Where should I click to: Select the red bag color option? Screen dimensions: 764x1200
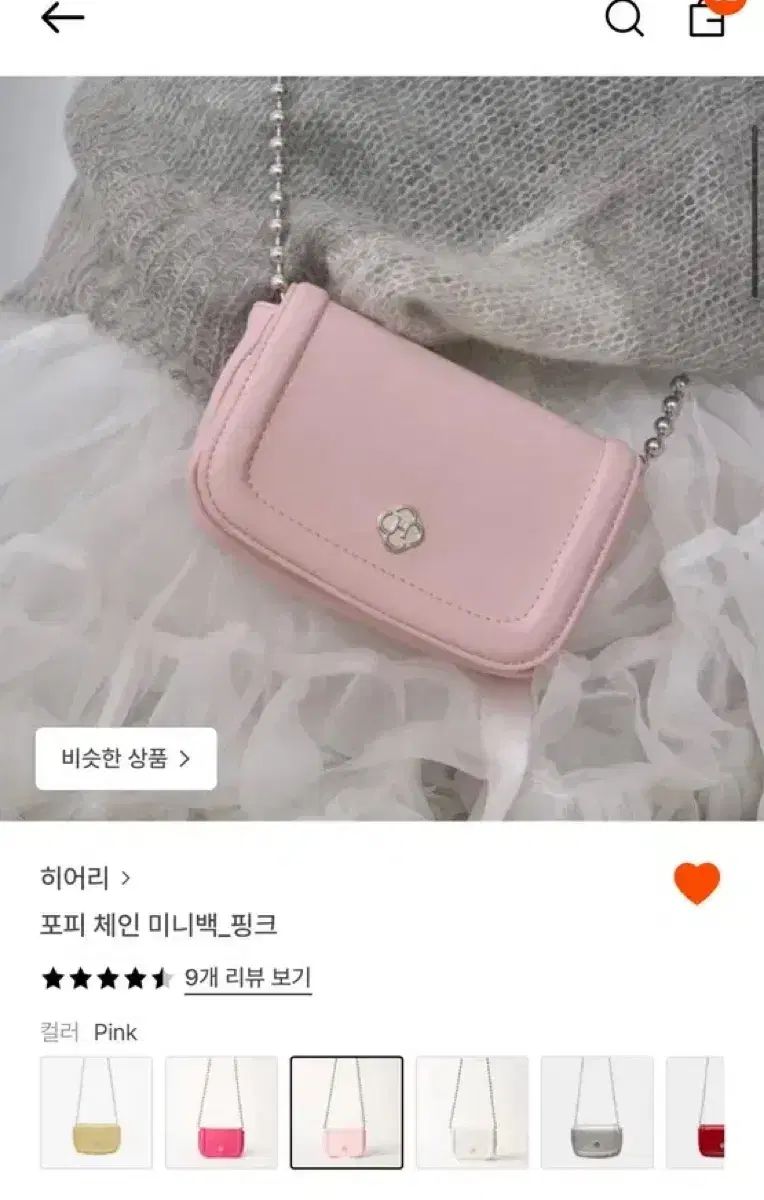[696, 1112]
